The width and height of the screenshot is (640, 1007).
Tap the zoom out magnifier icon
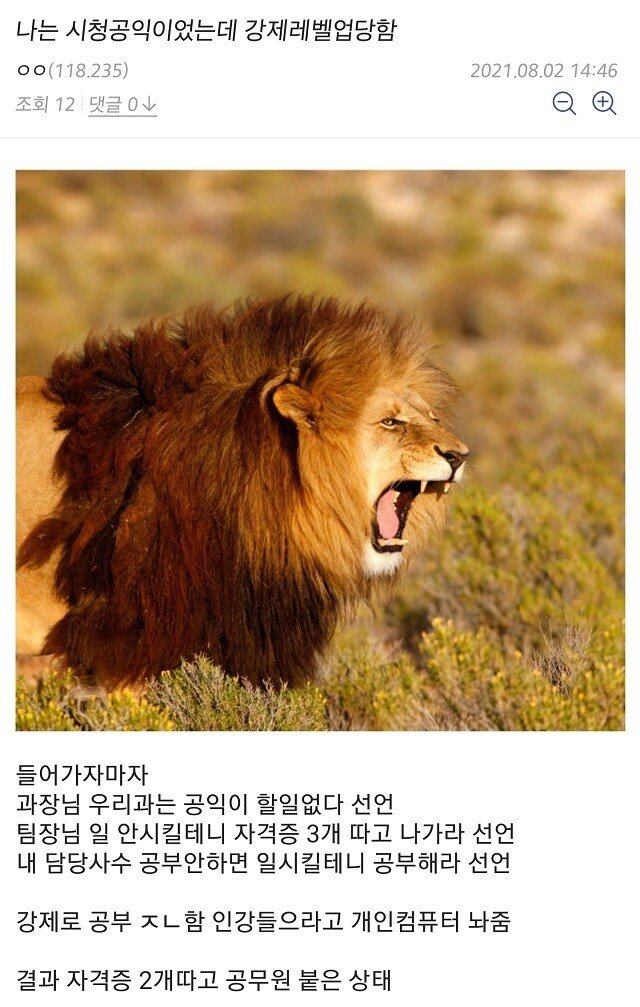564,103
